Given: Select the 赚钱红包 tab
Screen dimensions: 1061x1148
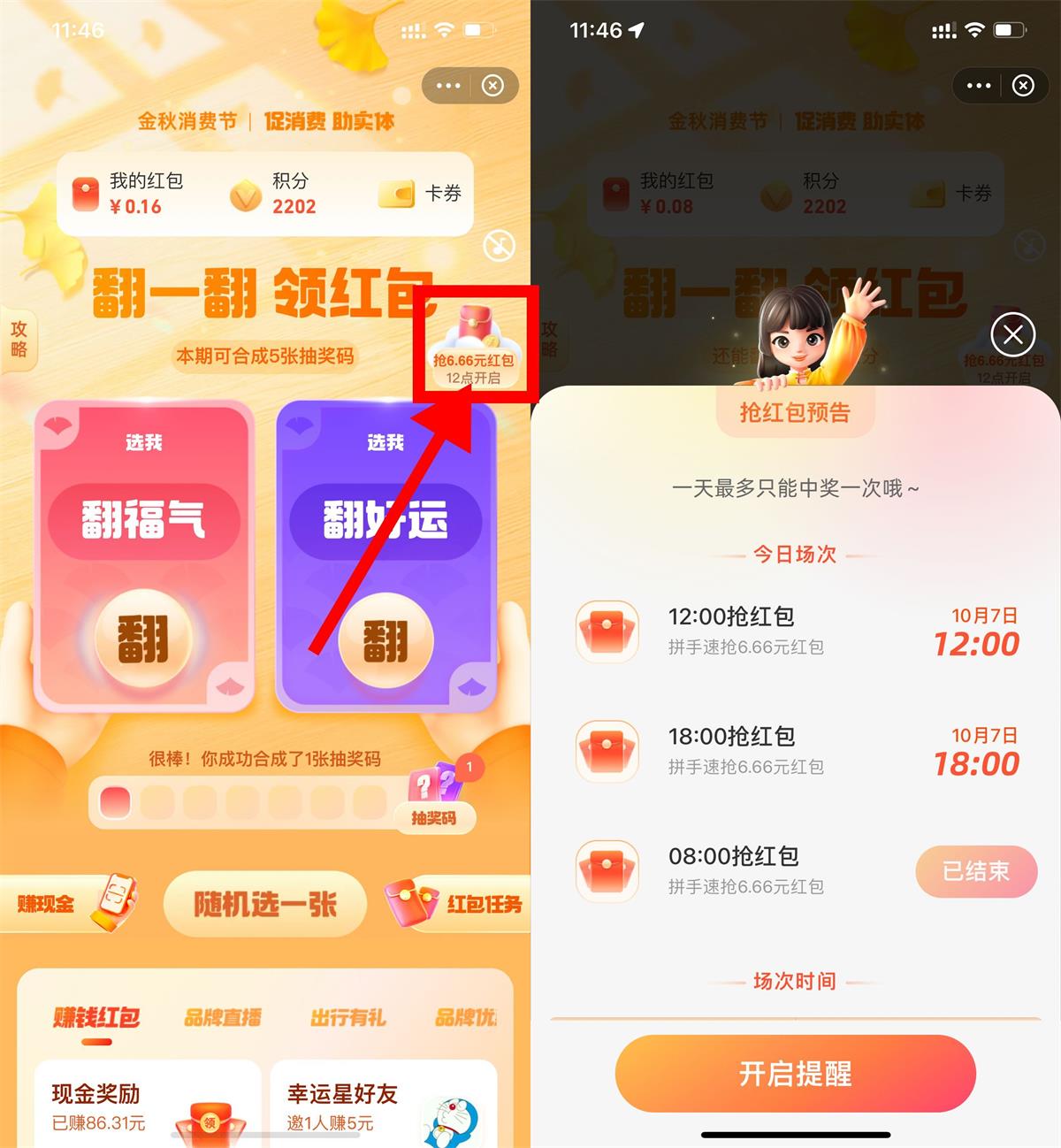Looking at the screenshot, I should point(96,1018).
